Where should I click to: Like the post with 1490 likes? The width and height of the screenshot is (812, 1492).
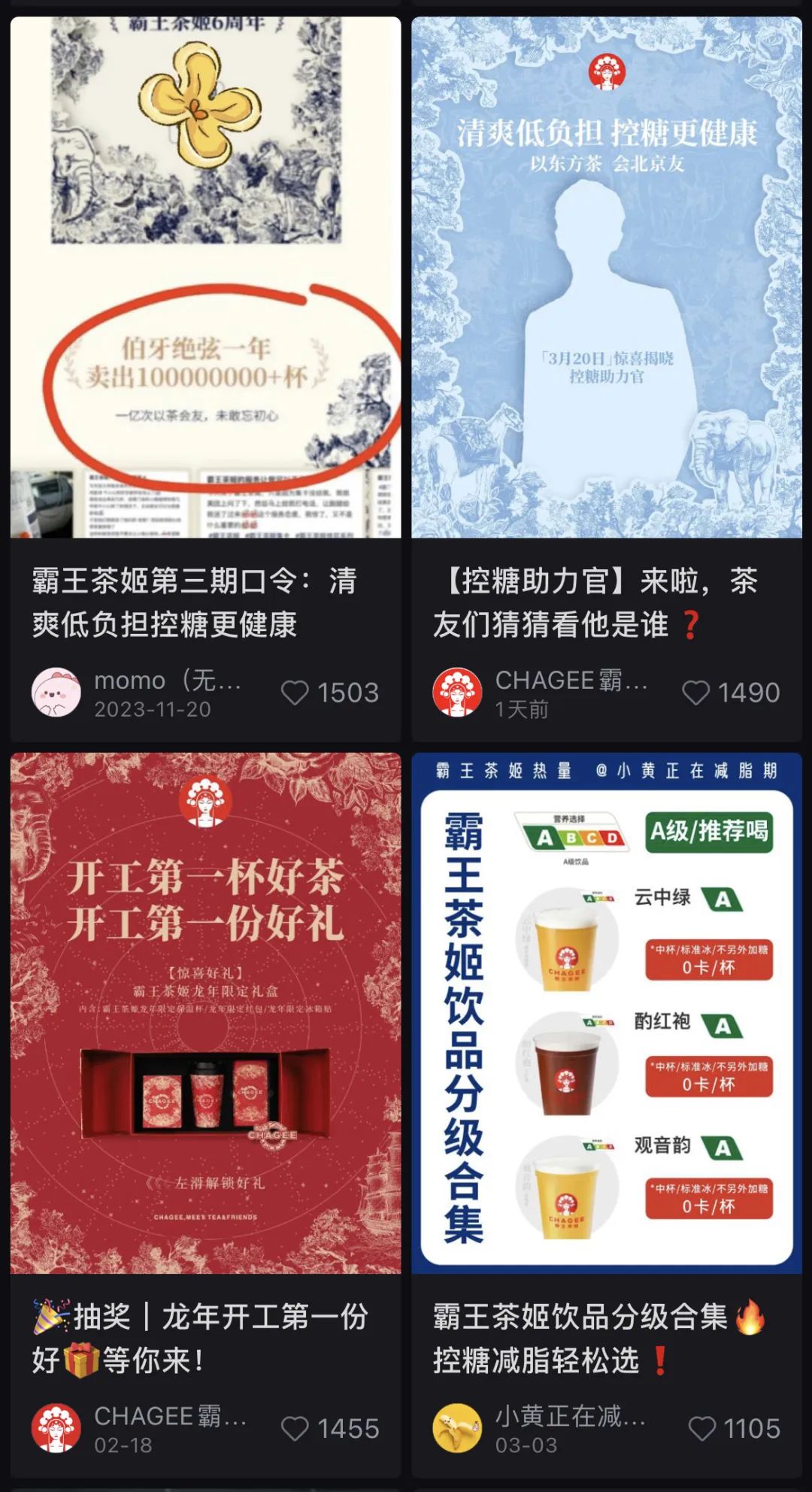coord(695,693)
